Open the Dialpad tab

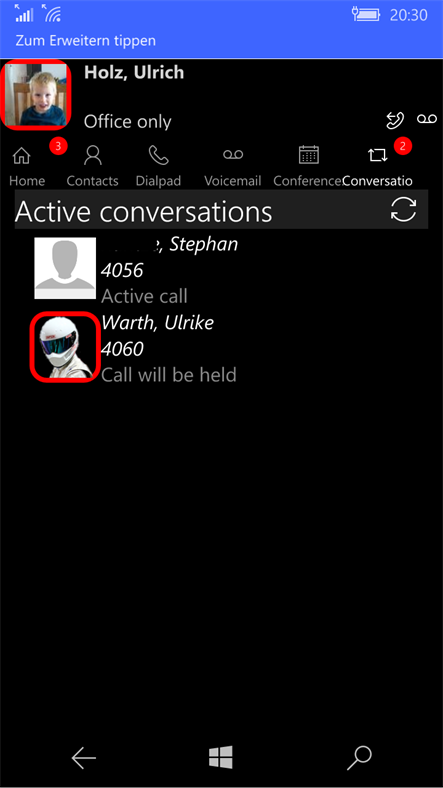click(158, 165)
